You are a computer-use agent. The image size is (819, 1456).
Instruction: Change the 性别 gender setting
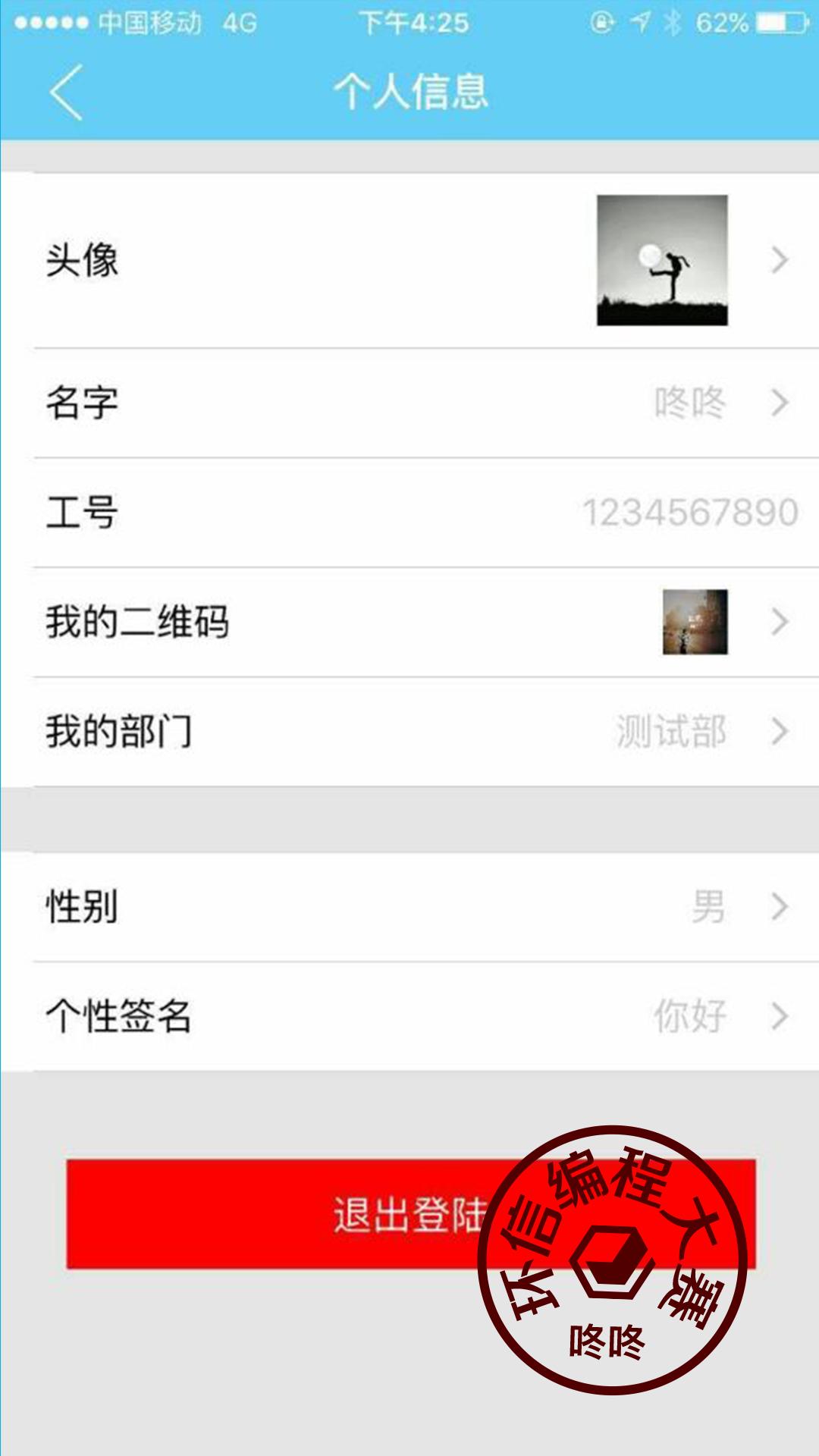pyautogui.click(x=409, y=907)
